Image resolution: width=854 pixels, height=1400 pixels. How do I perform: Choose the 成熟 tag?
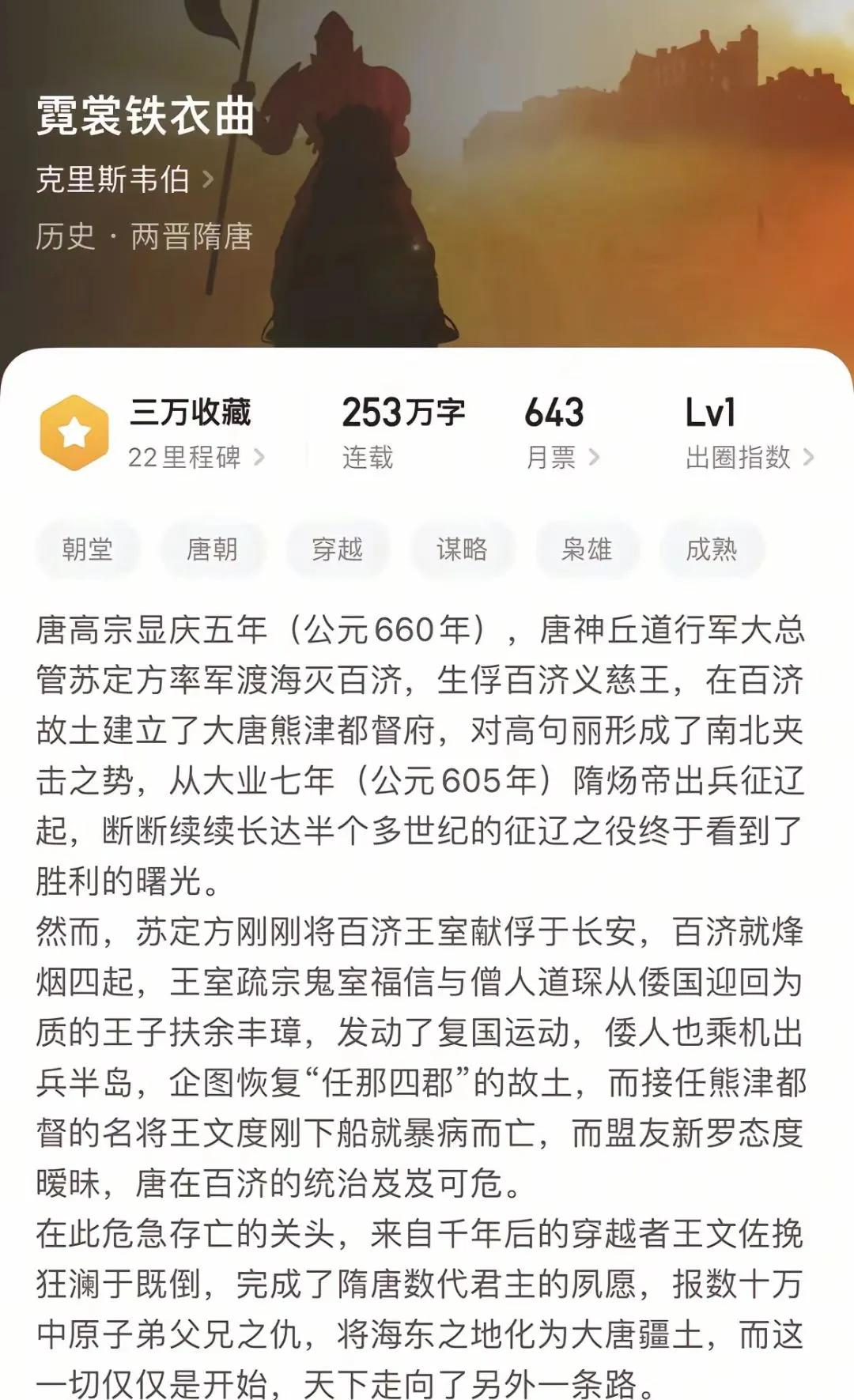[x=711, y=549]
